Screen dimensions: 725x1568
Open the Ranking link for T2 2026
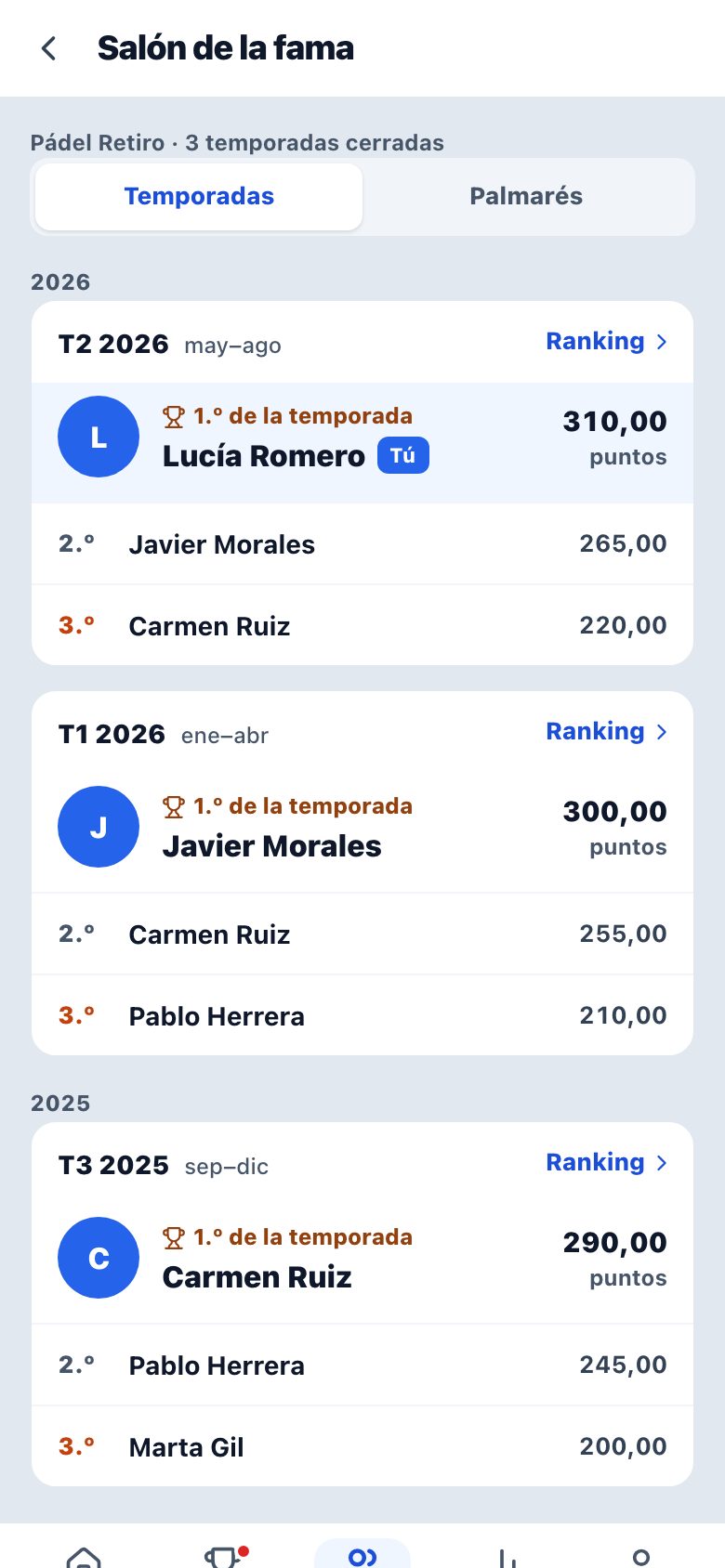pyautogui.click(x=607, y=342)
